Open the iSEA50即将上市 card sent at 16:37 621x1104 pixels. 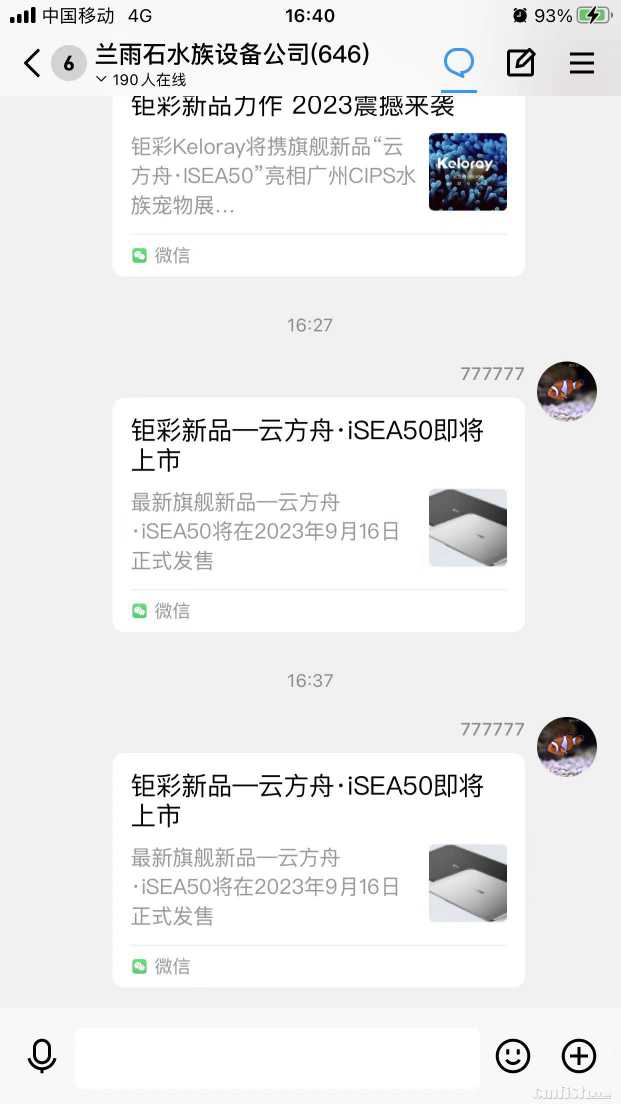click(x=318, y=869)
